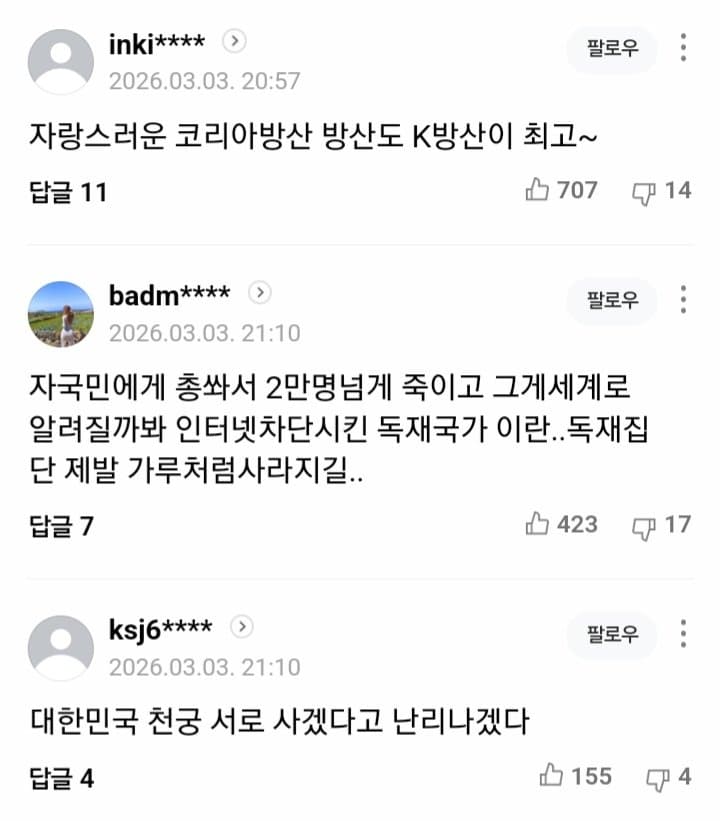This screenshot has width=720, height=821.
Task: View the 7 replies to badm****'s comment
Action: (61, 526)
